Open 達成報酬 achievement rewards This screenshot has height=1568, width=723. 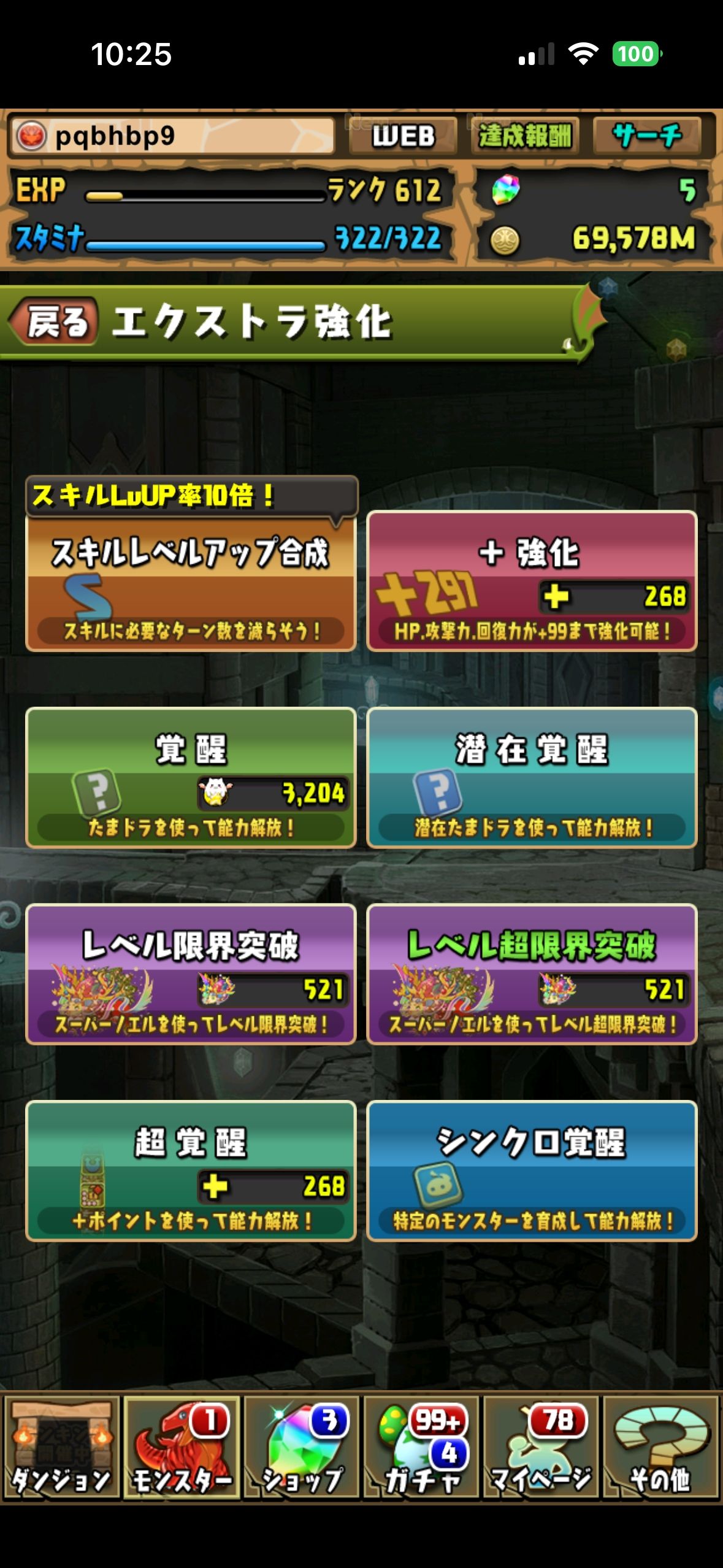pyautogui.click(x=525, y=136)
